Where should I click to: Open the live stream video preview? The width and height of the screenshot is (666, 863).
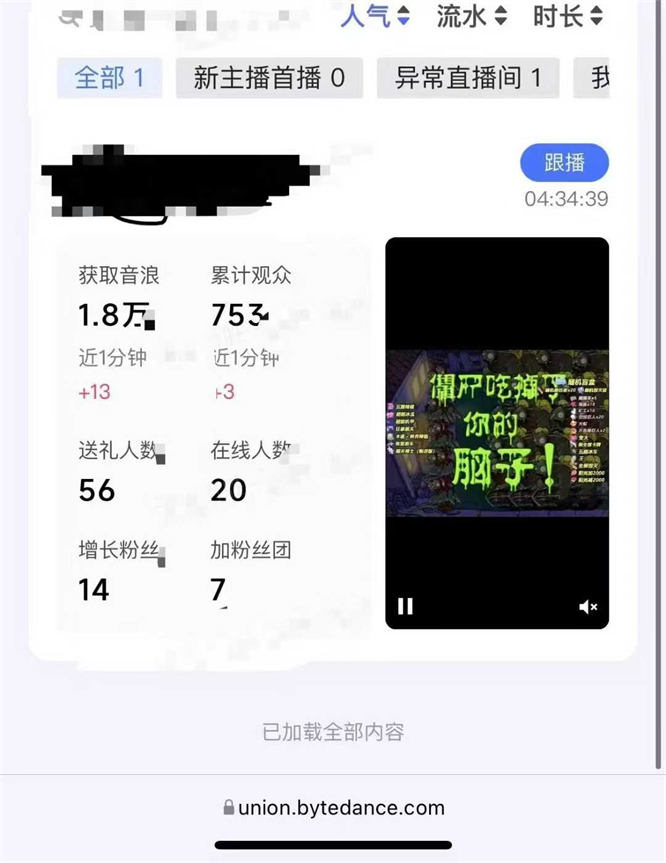click(x=497, y=432)
